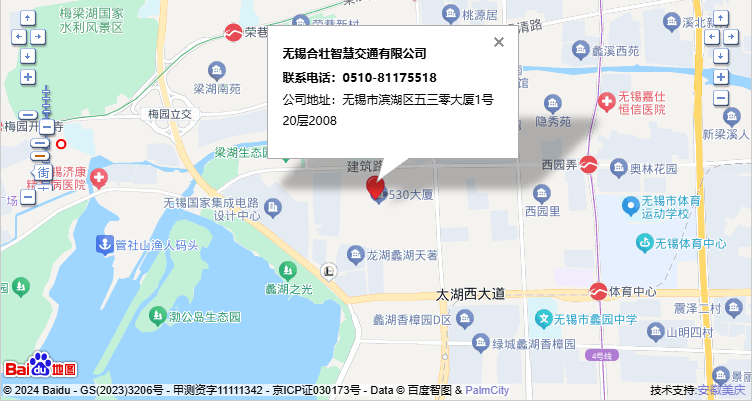Select the 体育中心 metro station marker
Screen dimensions: 754x402
pyautogui.click(x=597, y=292)
